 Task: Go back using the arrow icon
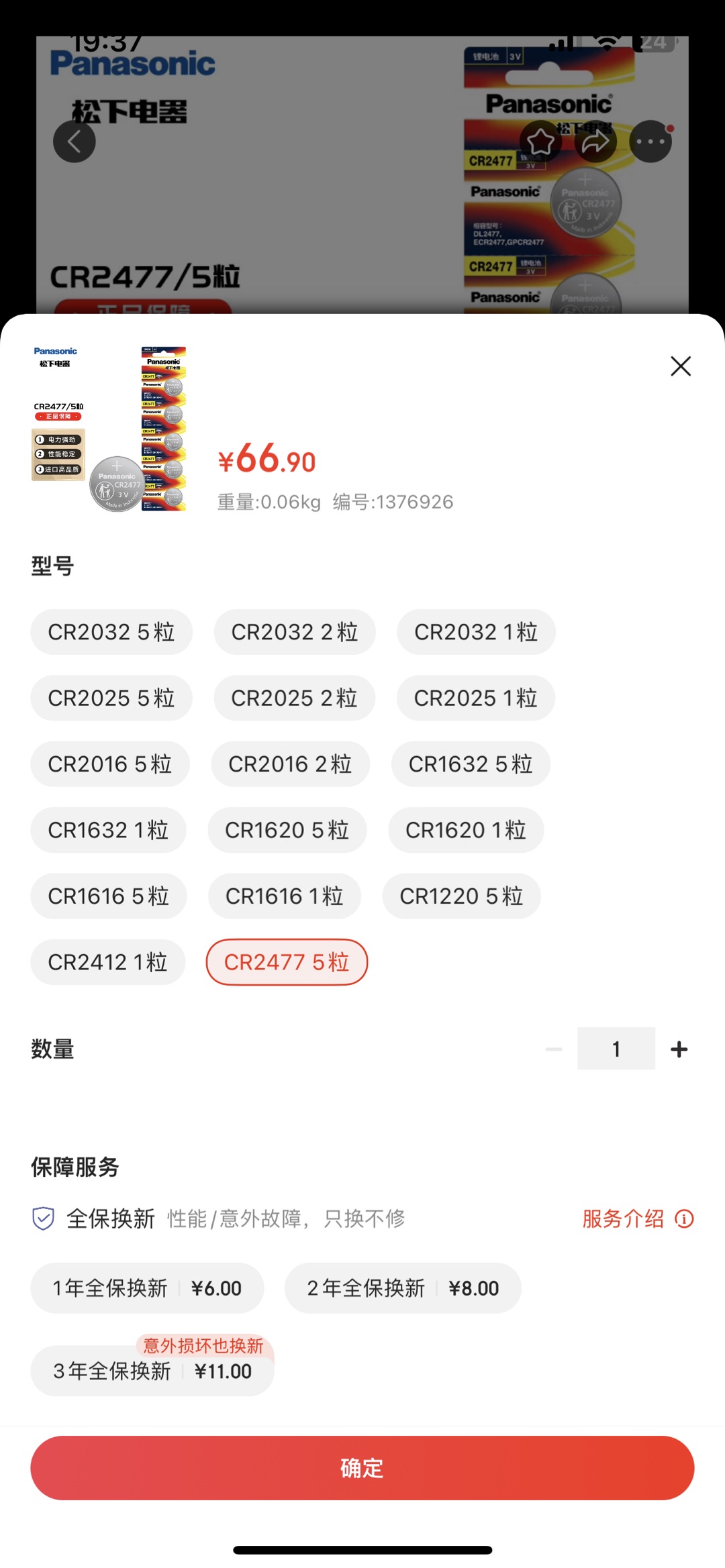75,142
